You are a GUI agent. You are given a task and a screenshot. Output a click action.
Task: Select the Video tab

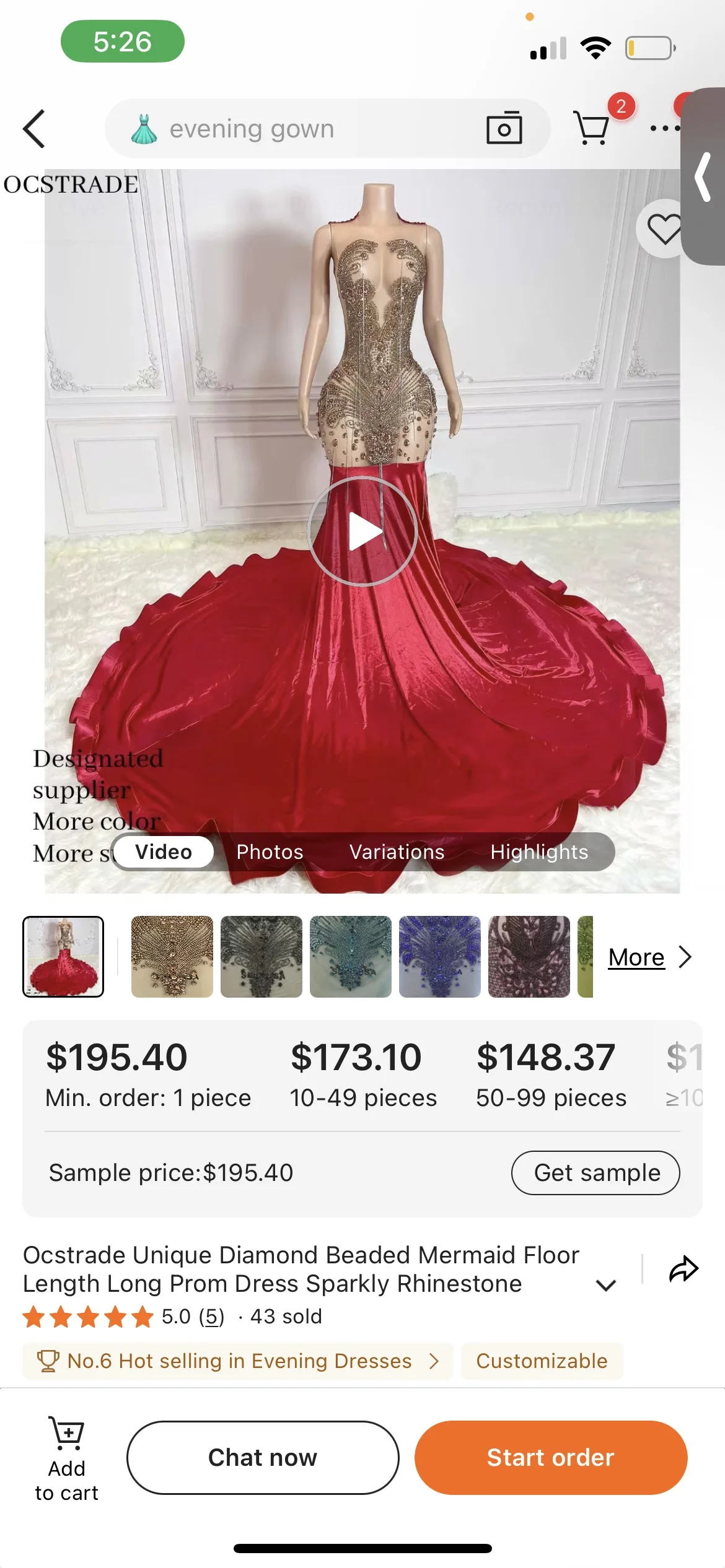pos(164,852)
